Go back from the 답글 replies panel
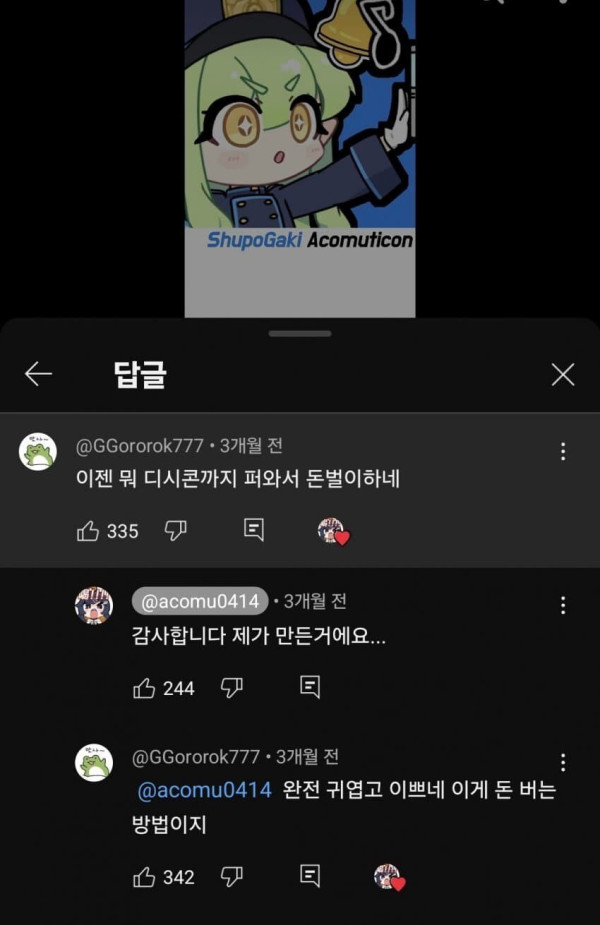This screenshot has width=600, height=925. (38, 374)
